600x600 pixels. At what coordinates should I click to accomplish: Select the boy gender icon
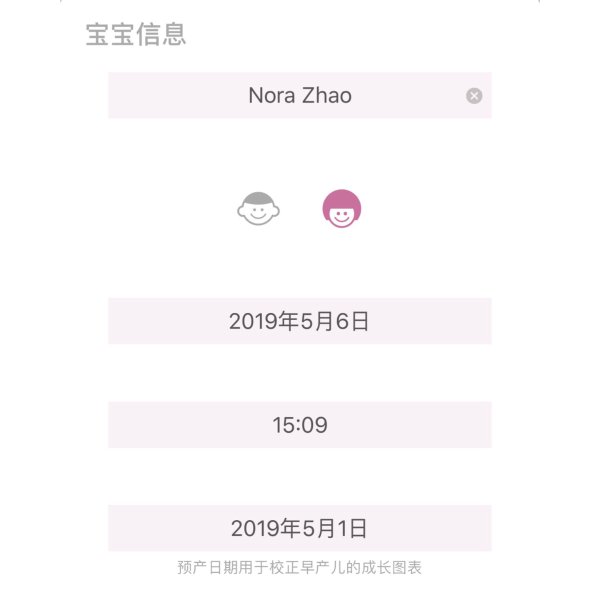(x=258, y=208)
